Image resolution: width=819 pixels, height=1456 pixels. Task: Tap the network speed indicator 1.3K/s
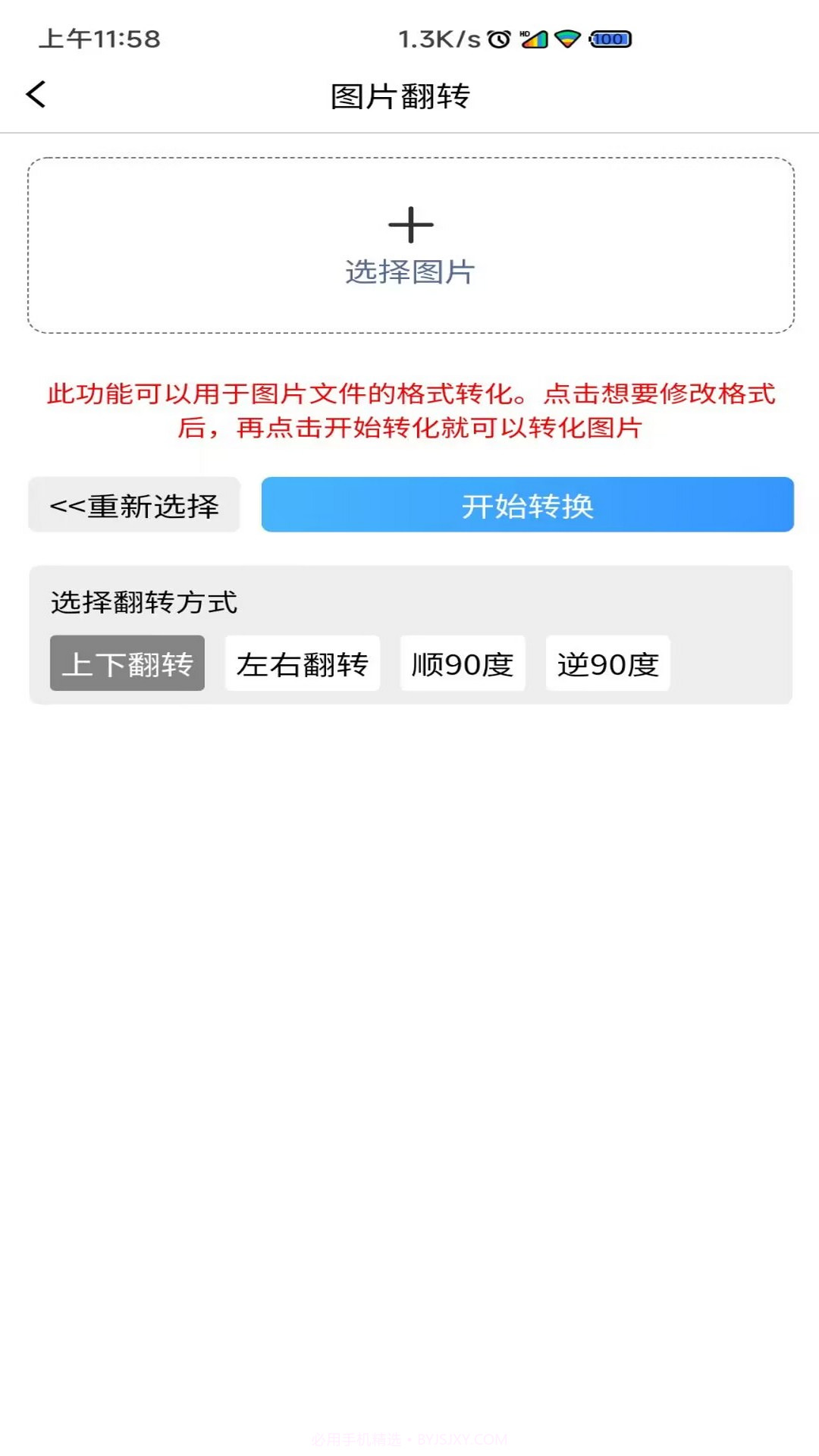[x=436, y=38]
